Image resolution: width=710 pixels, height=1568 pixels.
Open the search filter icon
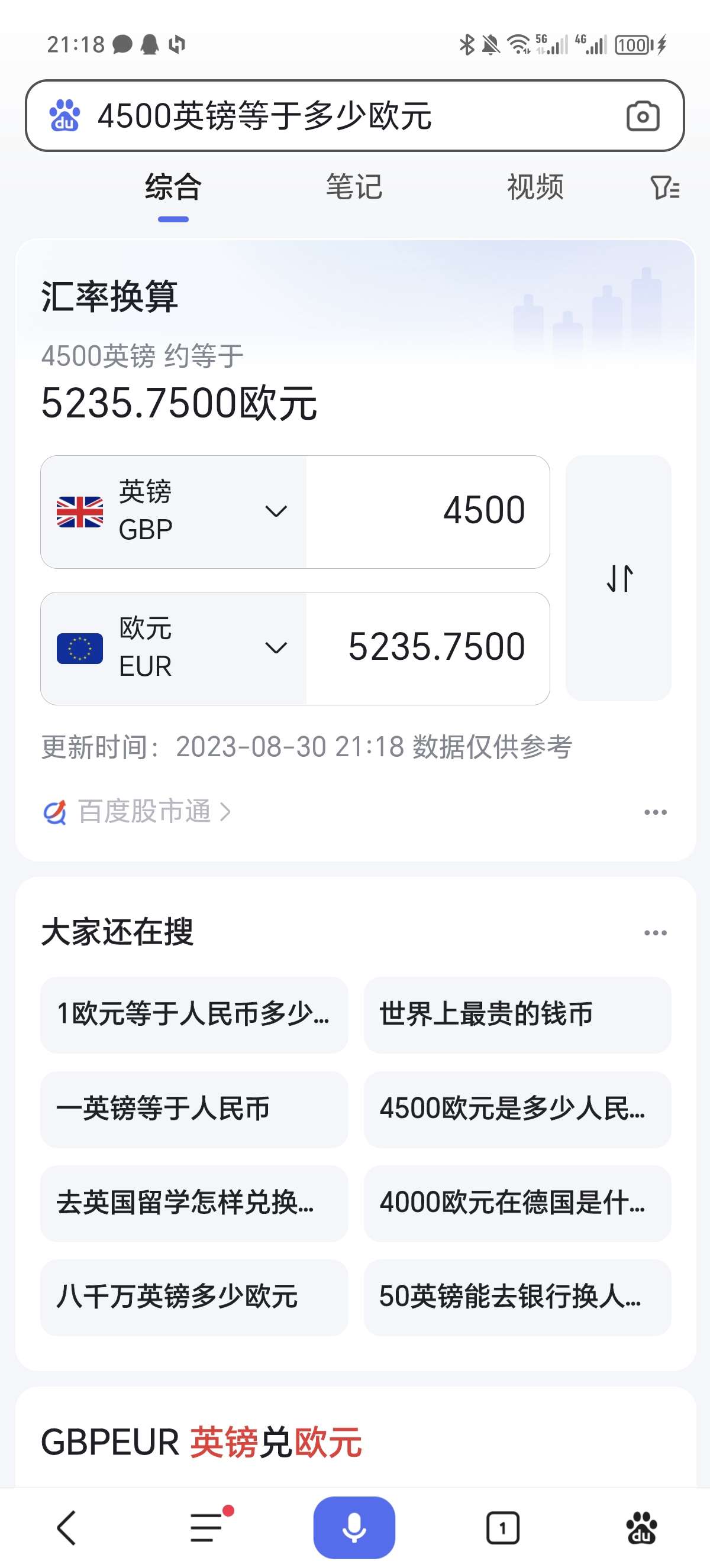click(x=664, y=187)
